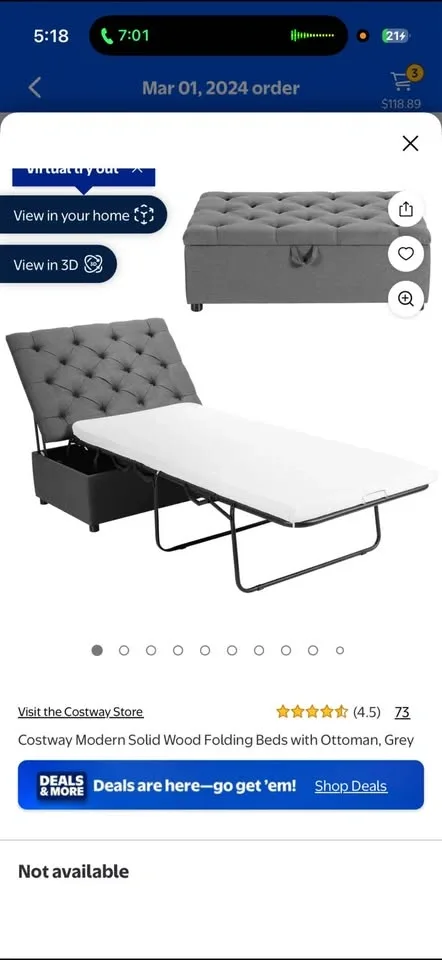Viewport: 442px width, 960px height.
Task: Dismiss the virtual try out tooltip
Action: 137,168
